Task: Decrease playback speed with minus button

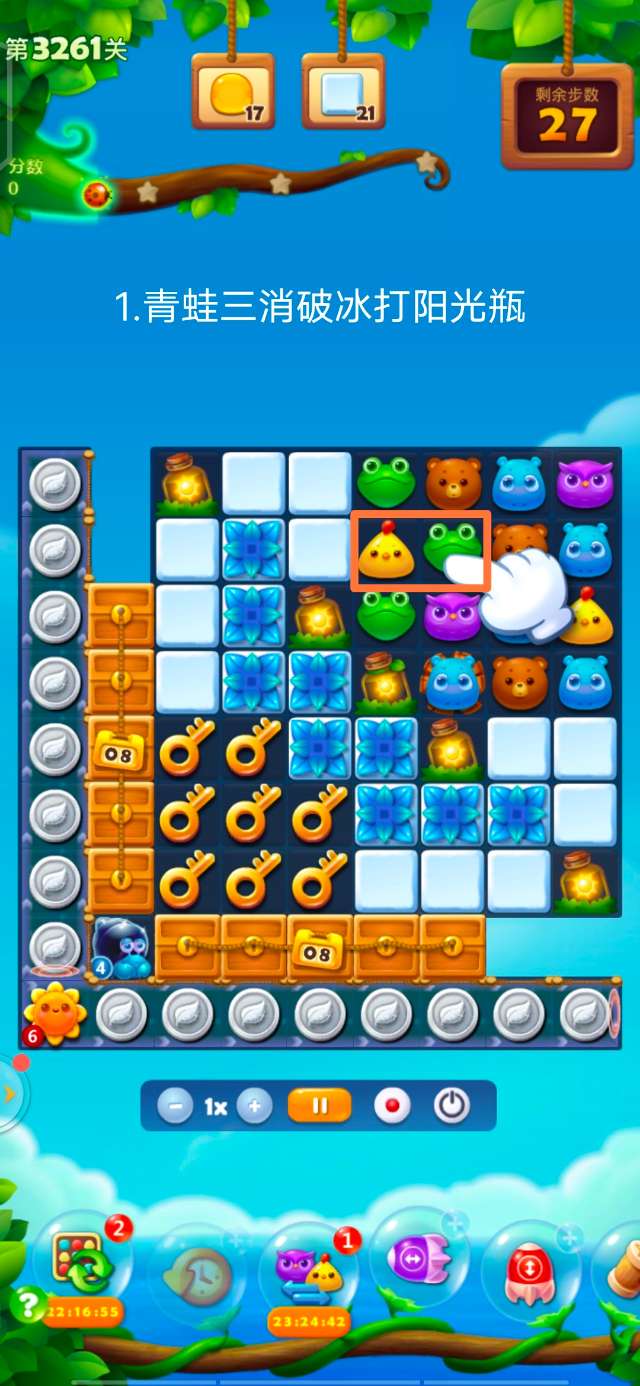Action: pos(175,1106)
